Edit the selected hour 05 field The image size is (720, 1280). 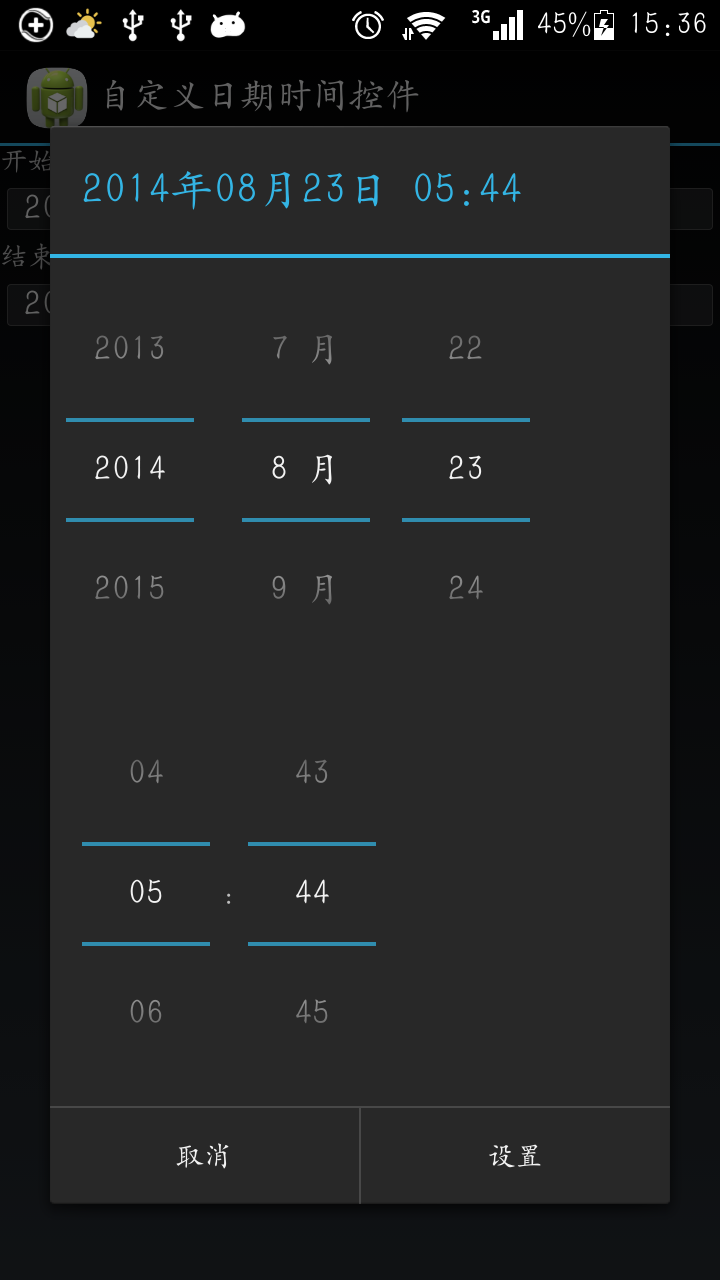click(x=146, y=892)
